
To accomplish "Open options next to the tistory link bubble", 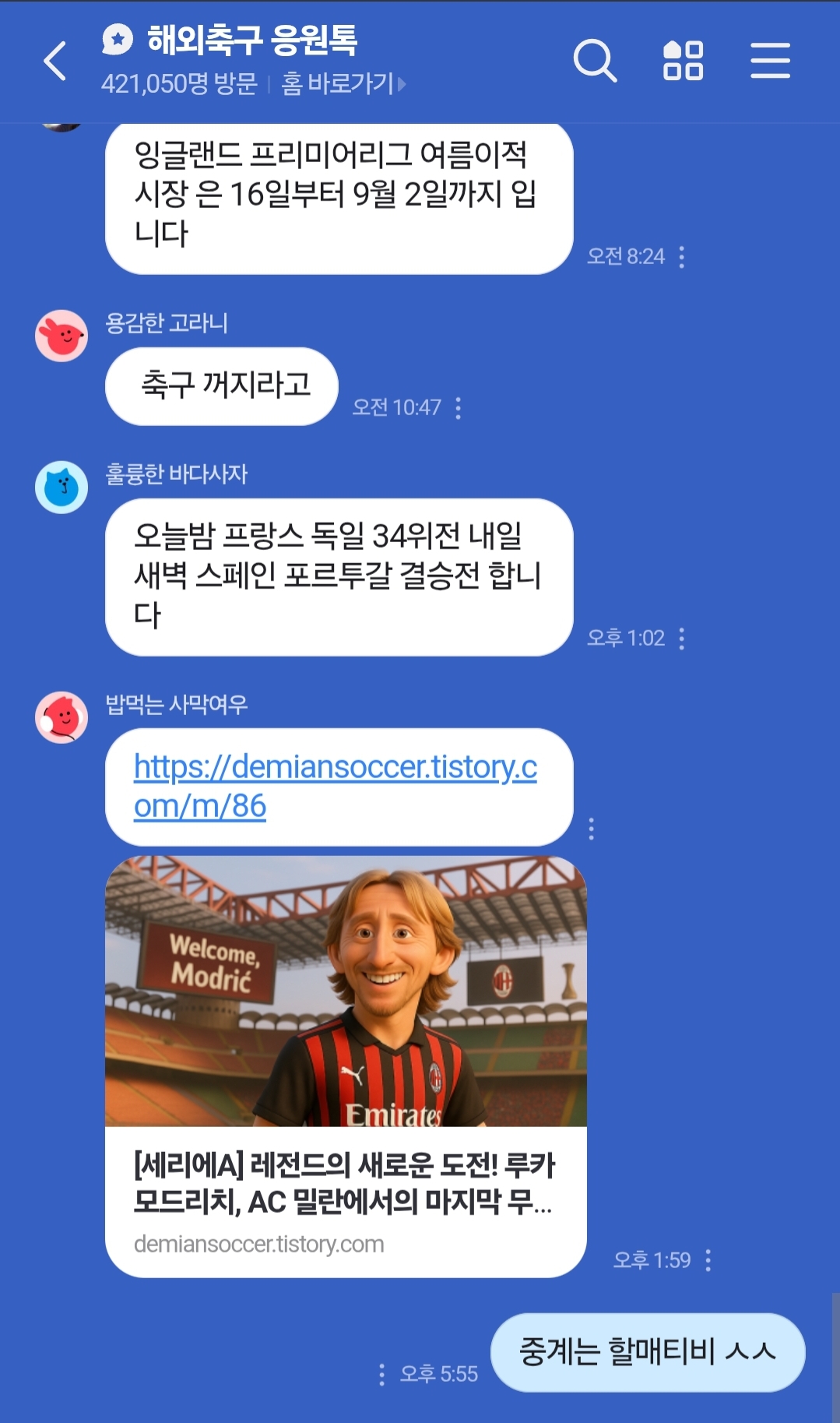I will coord(592,829).
